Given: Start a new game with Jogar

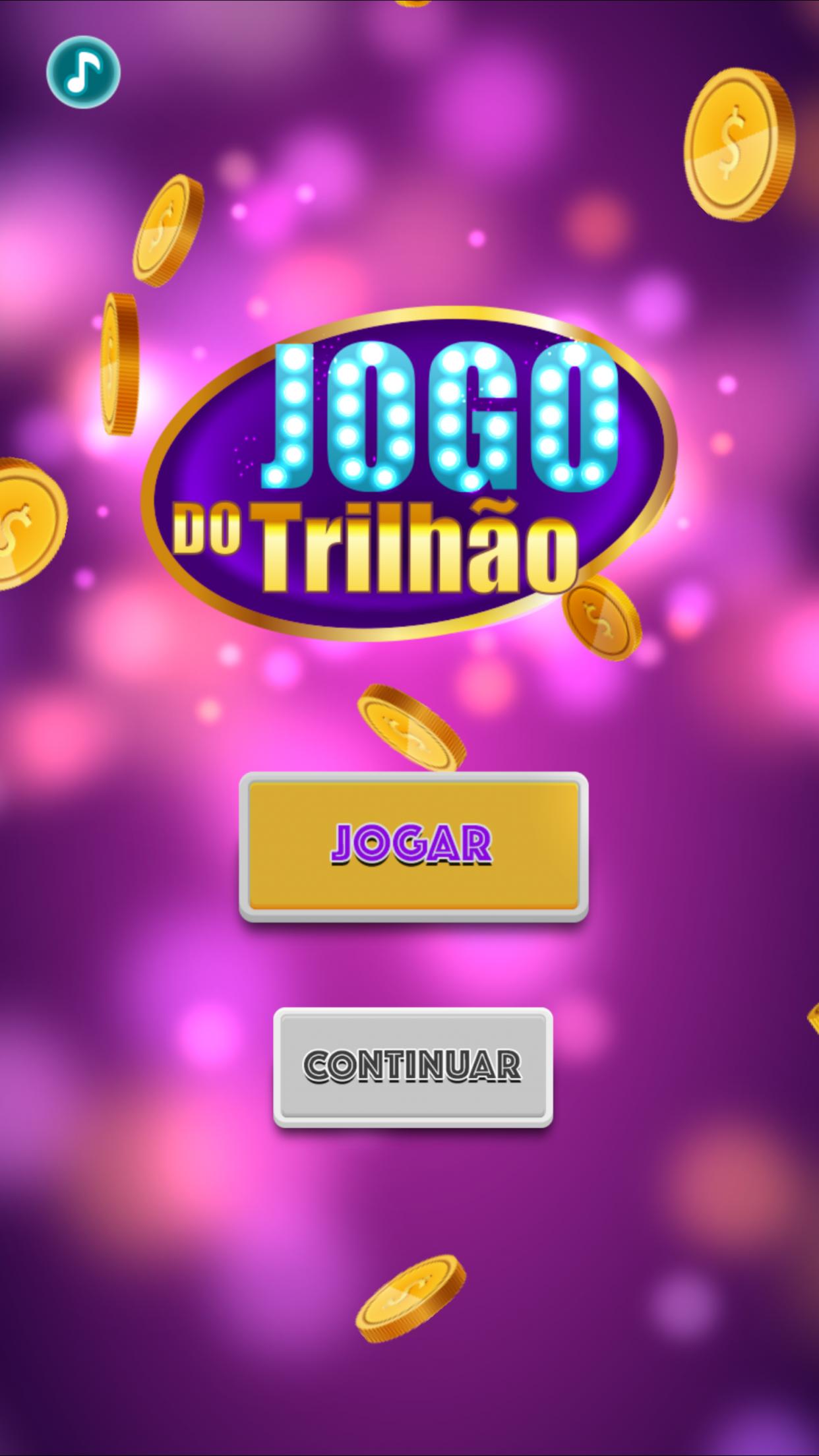Looking at the screenshot, I should [413, 845].
